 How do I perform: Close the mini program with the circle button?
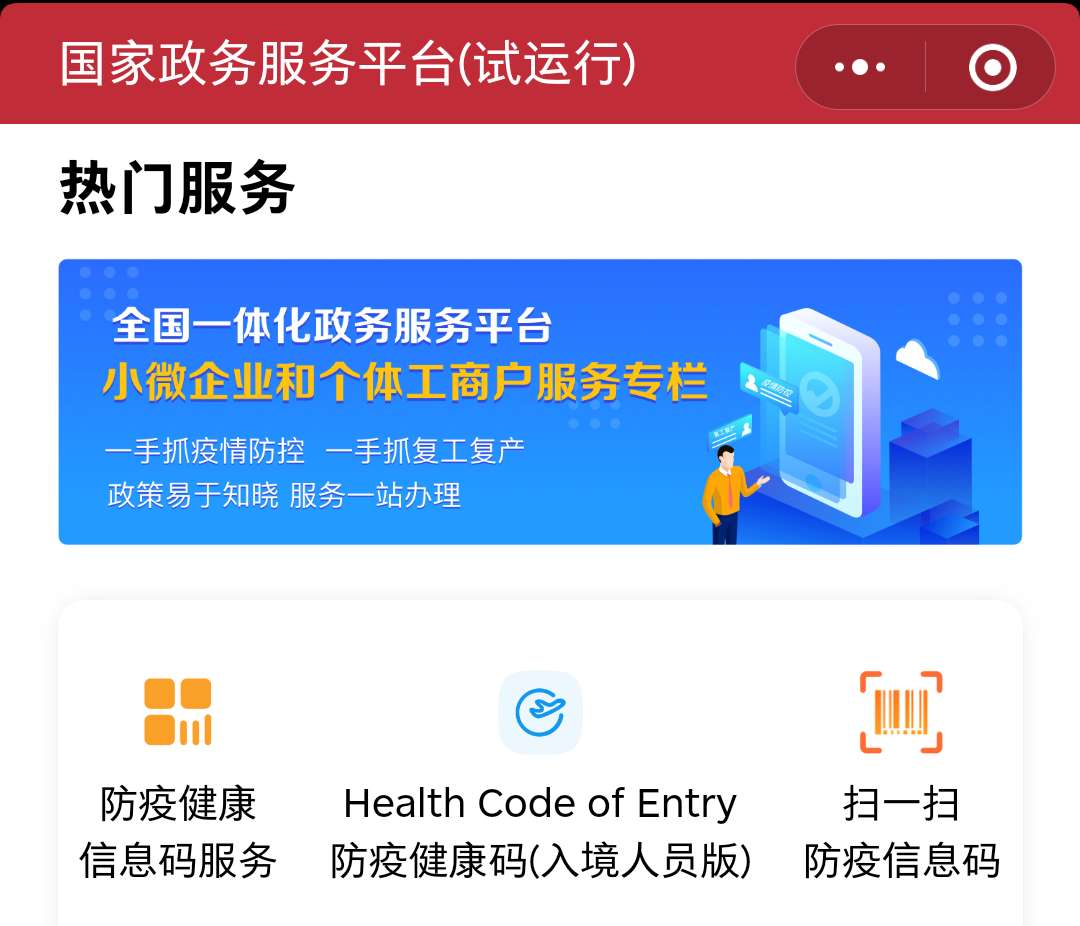[992, 67]
